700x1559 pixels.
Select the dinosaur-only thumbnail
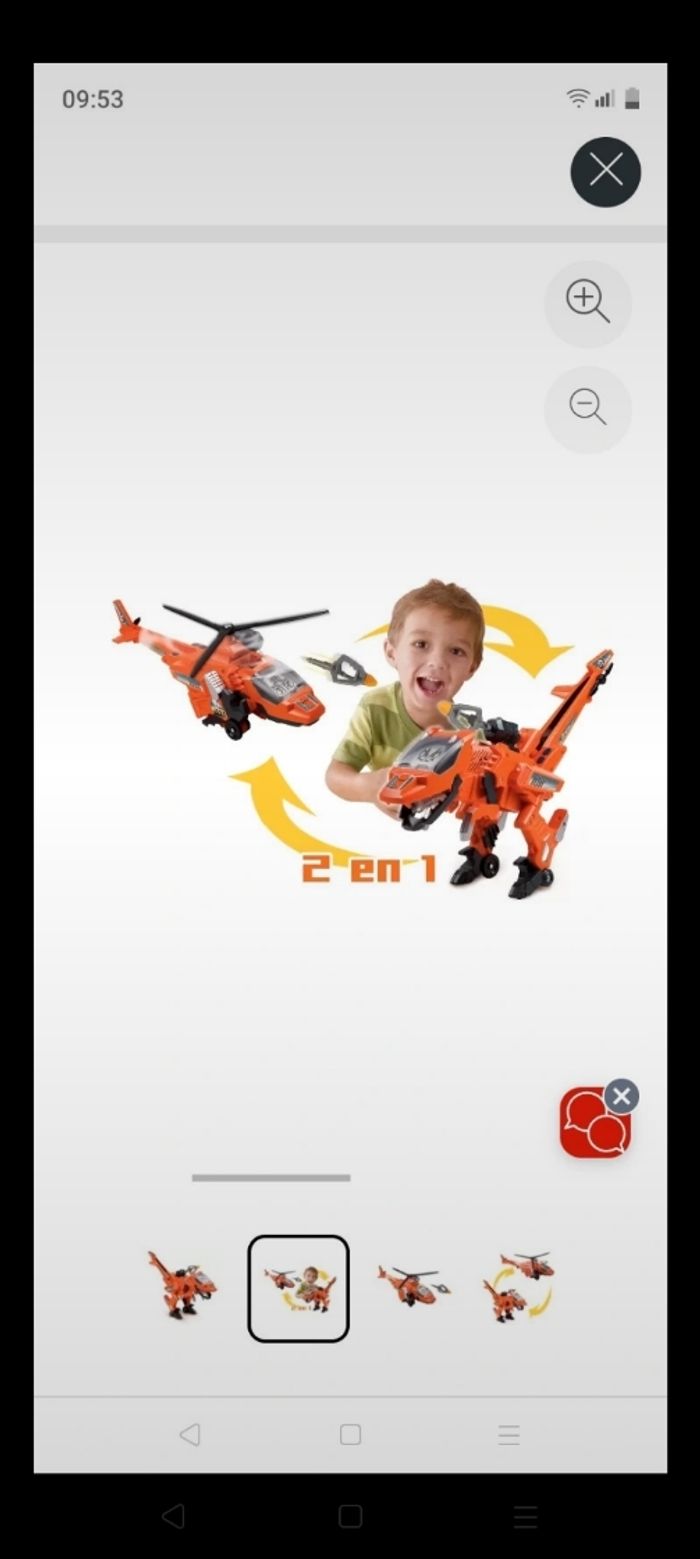pyautogui.click(x=182, y=1286)
